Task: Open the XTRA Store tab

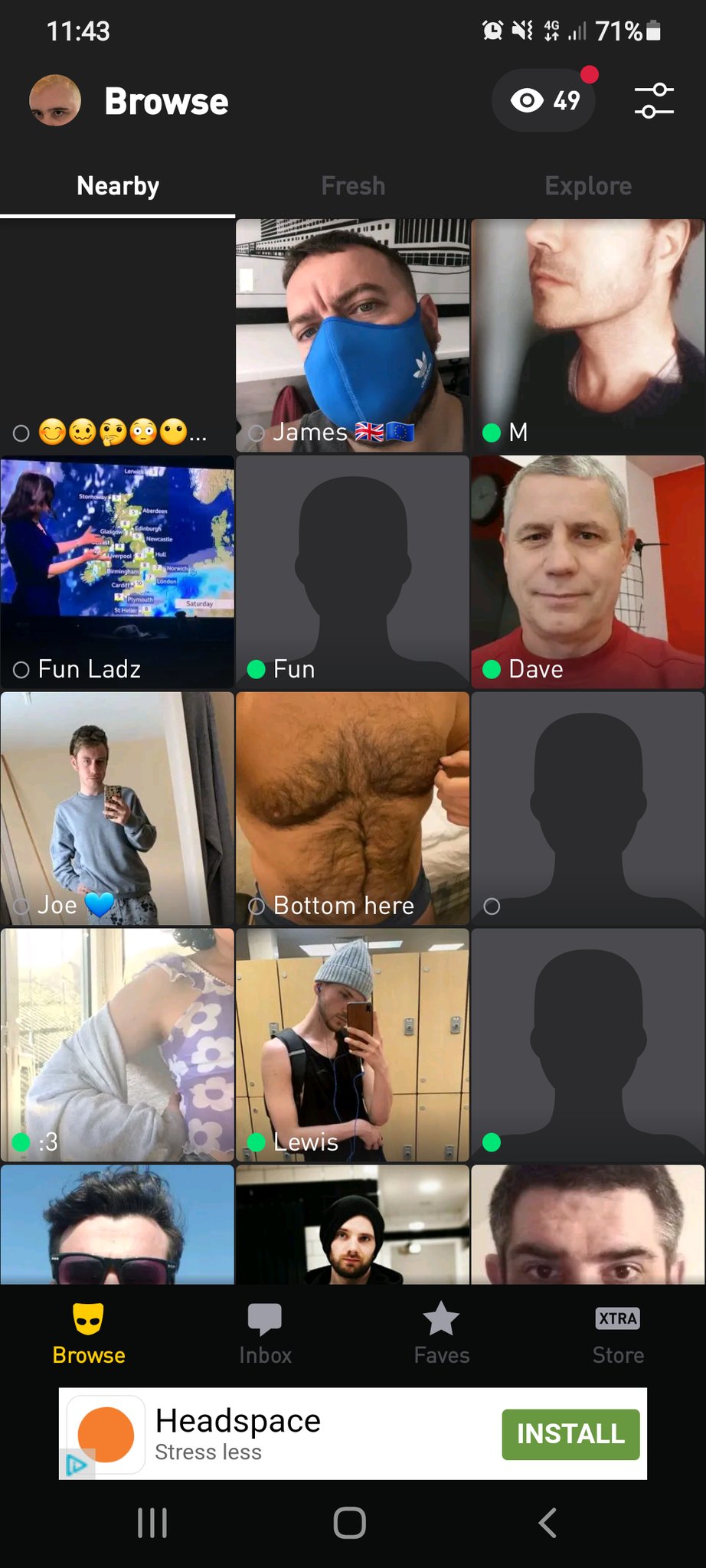Action: click(618, 1334)
